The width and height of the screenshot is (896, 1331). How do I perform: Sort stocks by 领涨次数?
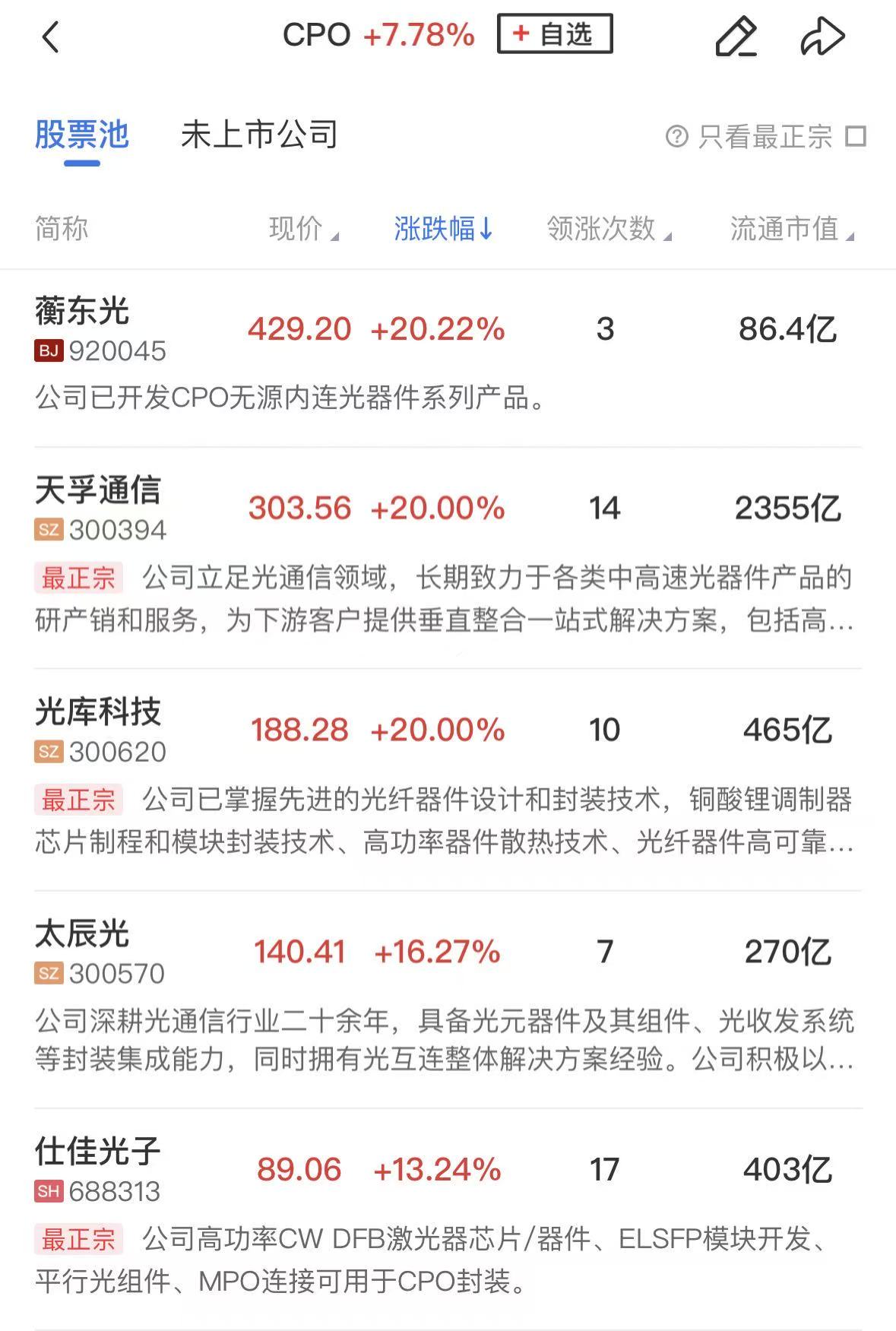(x=609, y=229)
